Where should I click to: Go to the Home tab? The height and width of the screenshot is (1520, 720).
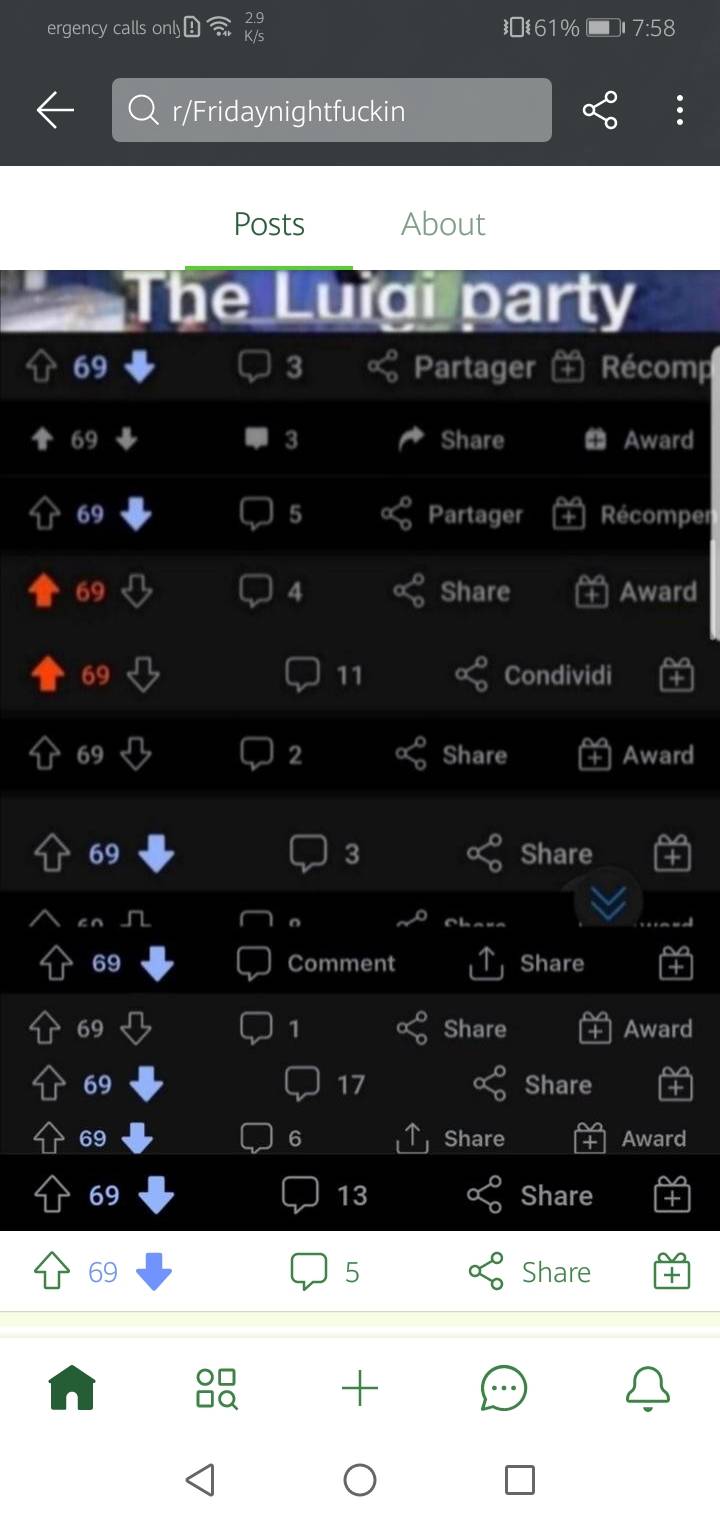72,1388
